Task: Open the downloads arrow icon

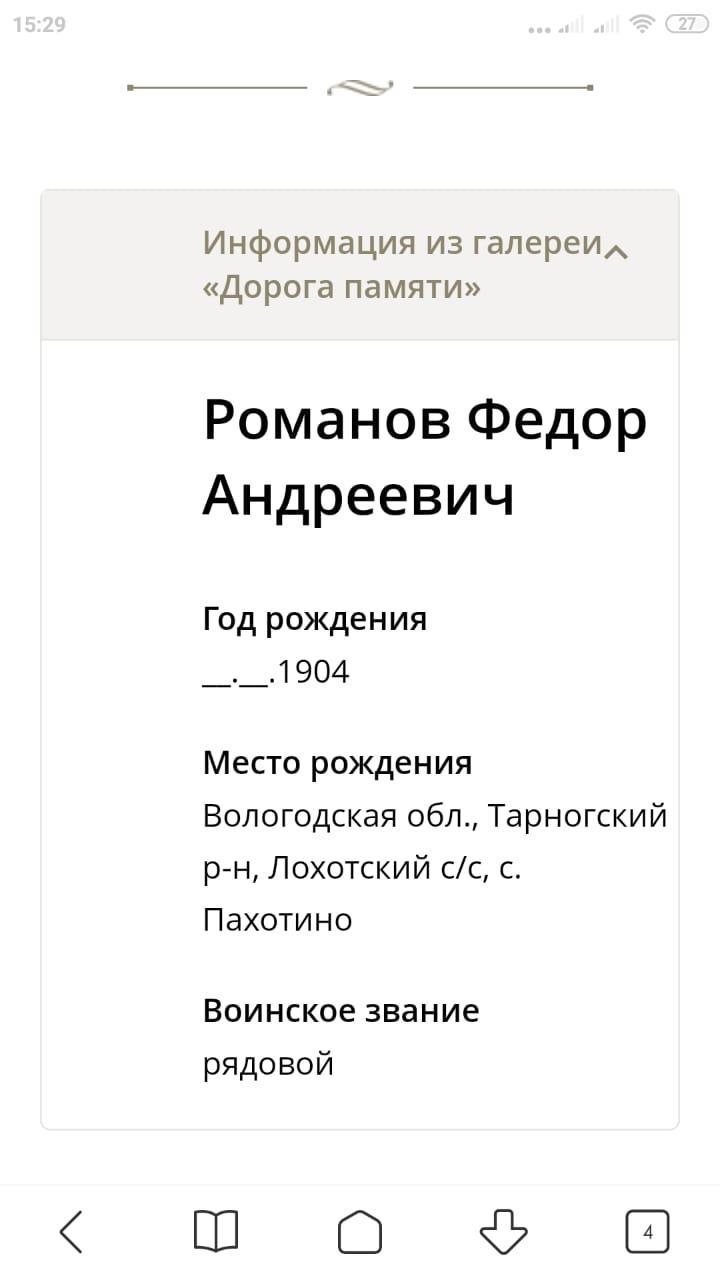Action: [x=503, y=1231]
